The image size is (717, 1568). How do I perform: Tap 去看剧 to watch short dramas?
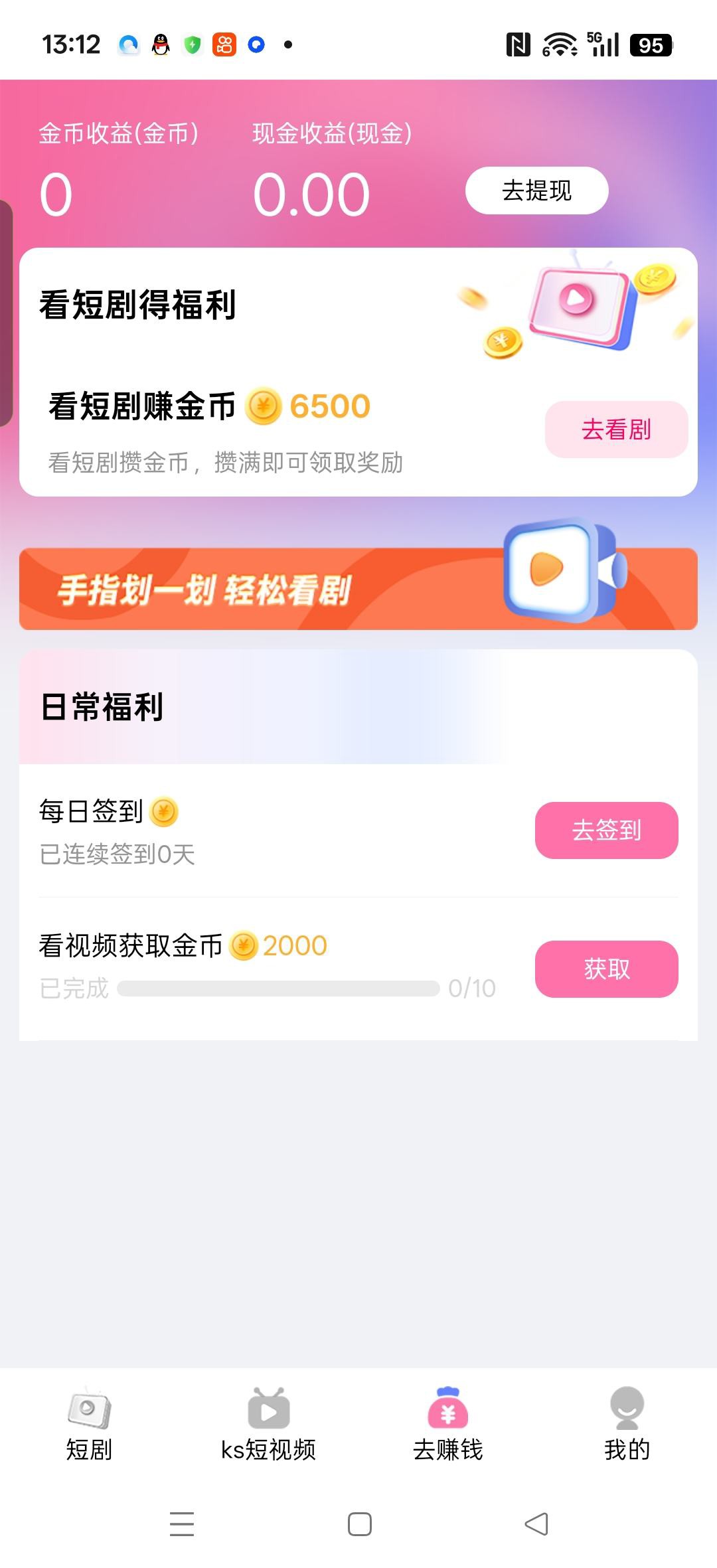616,430
